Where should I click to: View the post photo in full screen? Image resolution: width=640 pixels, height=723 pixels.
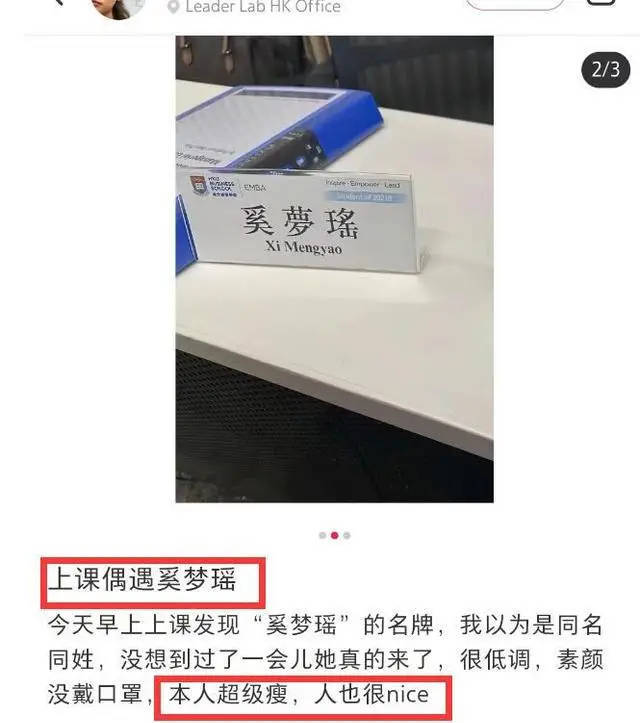(334, 270)
